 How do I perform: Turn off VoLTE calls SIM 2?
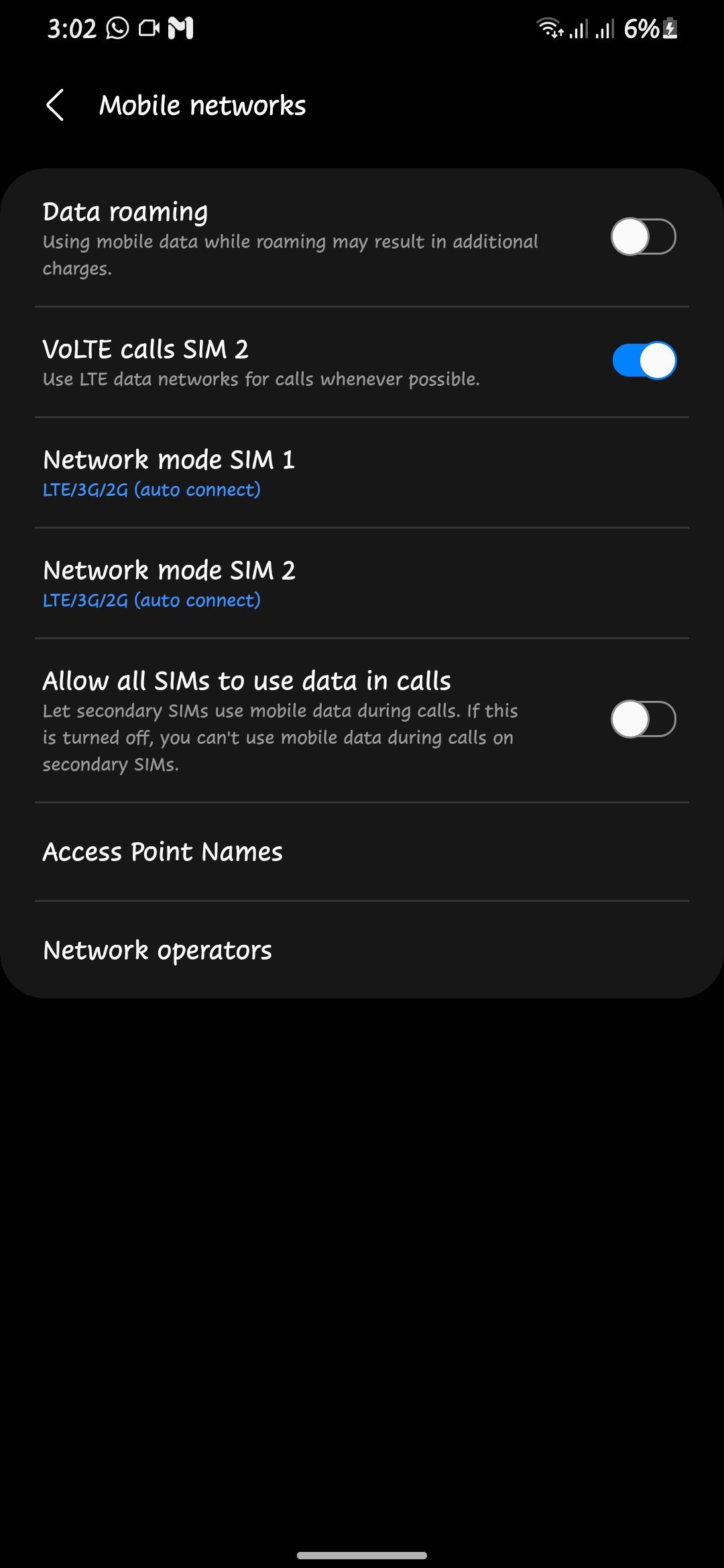[643, 361]
